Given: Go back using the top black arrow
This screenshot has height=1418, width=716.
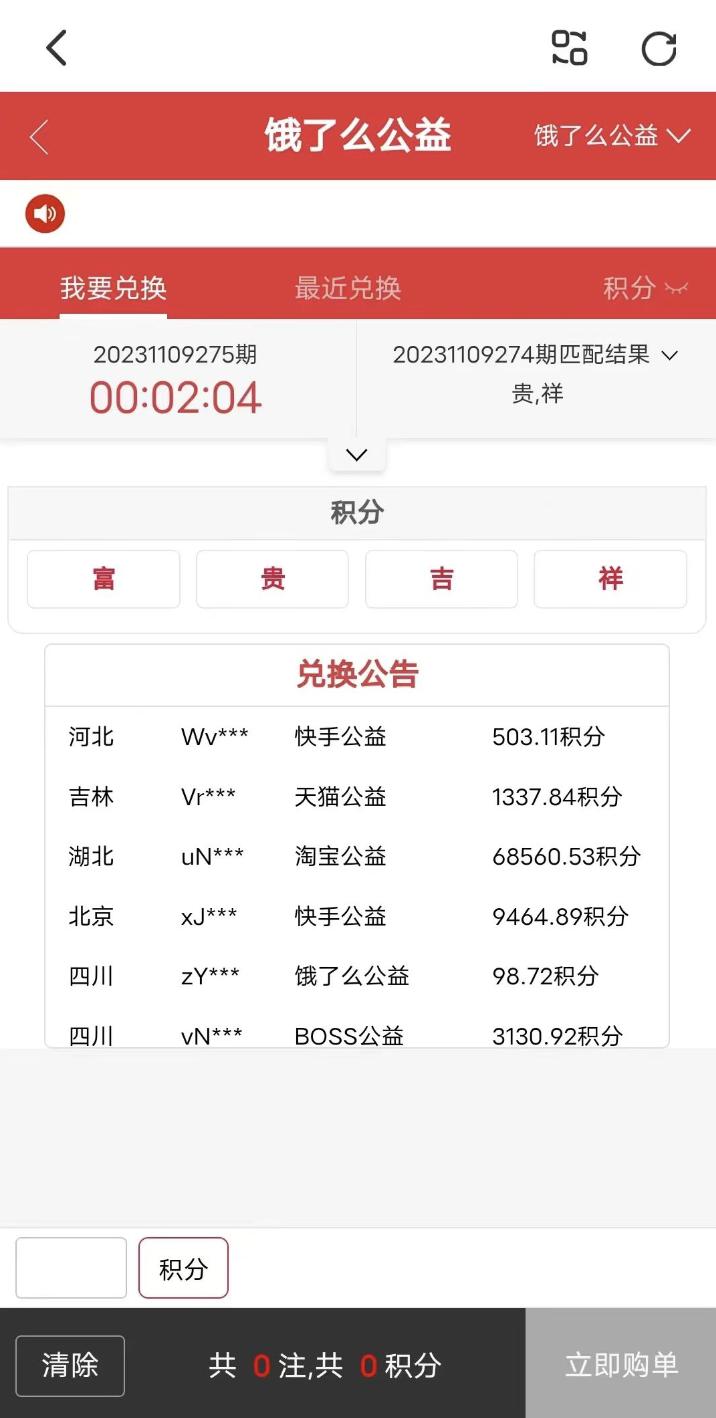Looking at the screenshot, I should (56, 47).
